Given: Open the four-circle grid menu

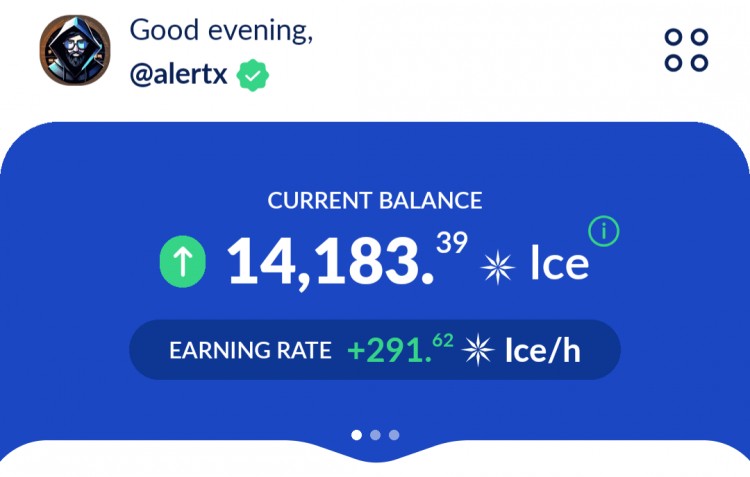Looking at the screenshot, I should click(x=686, y=50).
